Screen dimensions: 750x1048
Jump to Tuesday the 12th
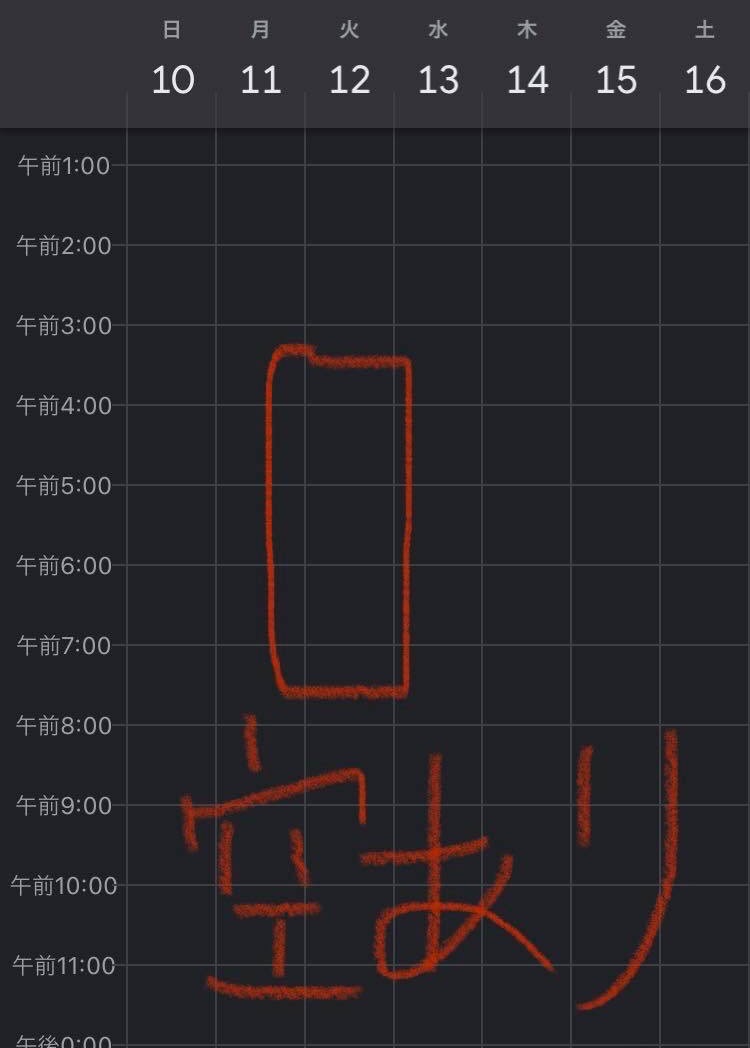pos(349,79)
